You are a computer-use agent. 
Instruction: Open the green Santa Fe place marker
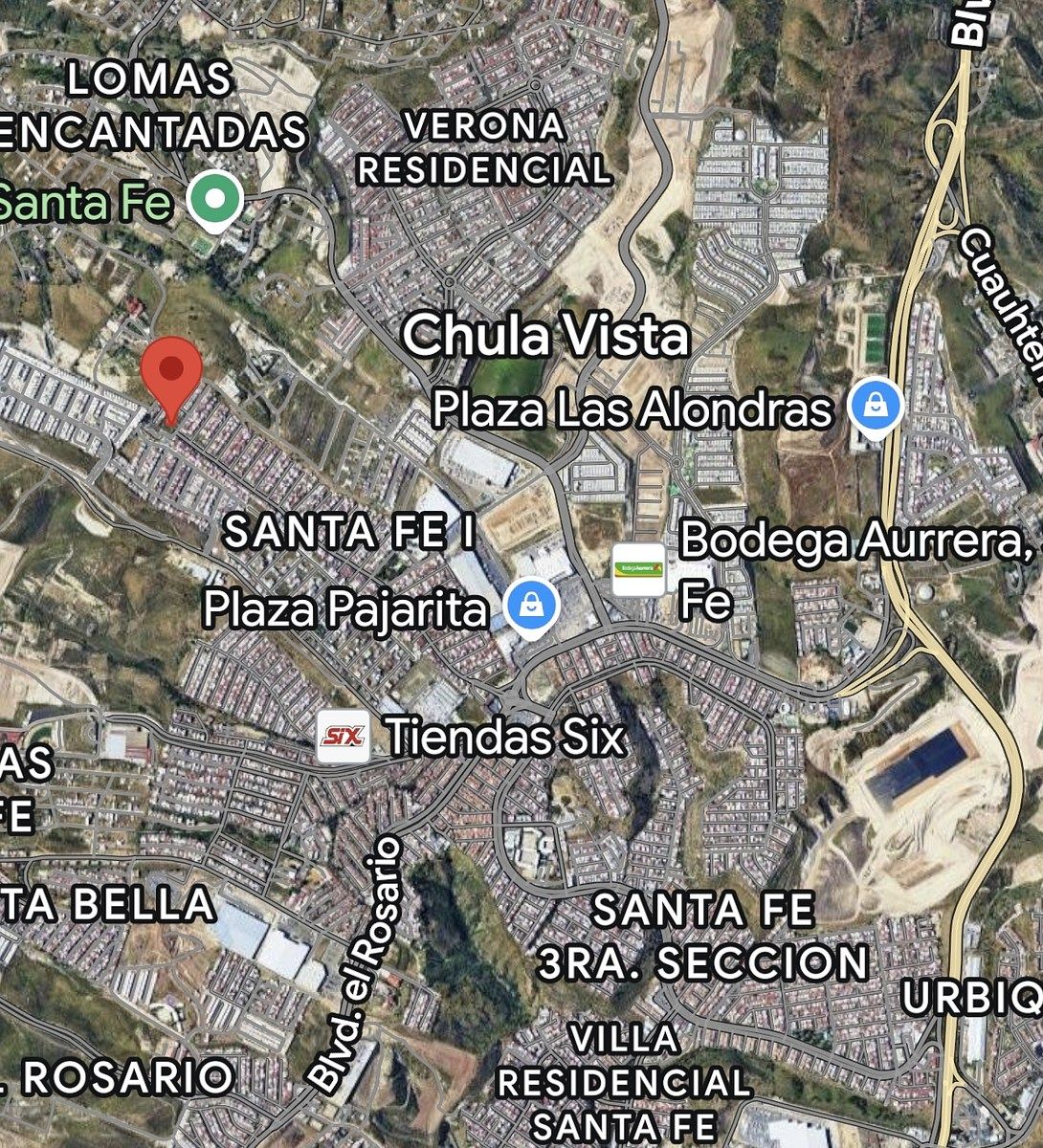[214, 201]
